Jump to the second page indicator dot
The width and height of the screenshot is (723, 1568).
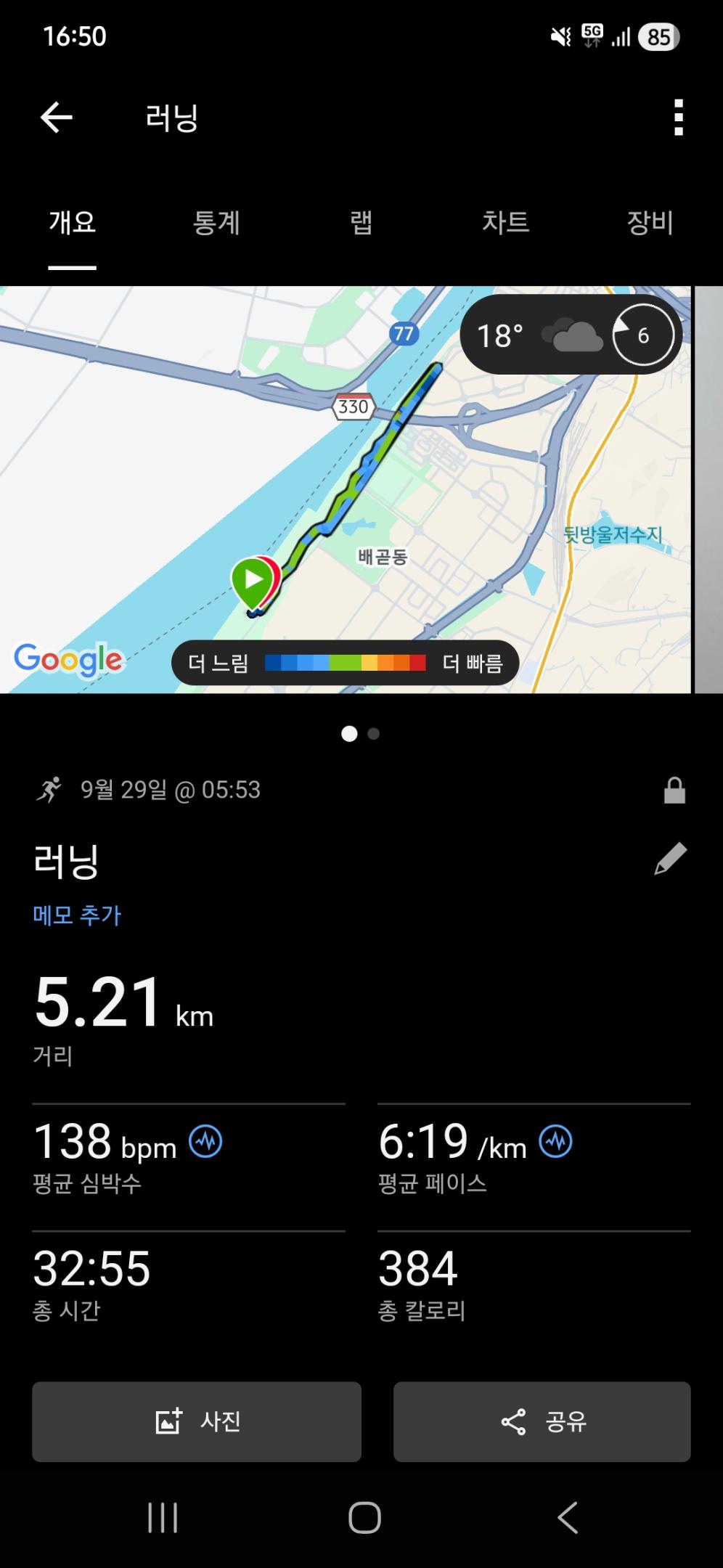click(x=374, y=734)
